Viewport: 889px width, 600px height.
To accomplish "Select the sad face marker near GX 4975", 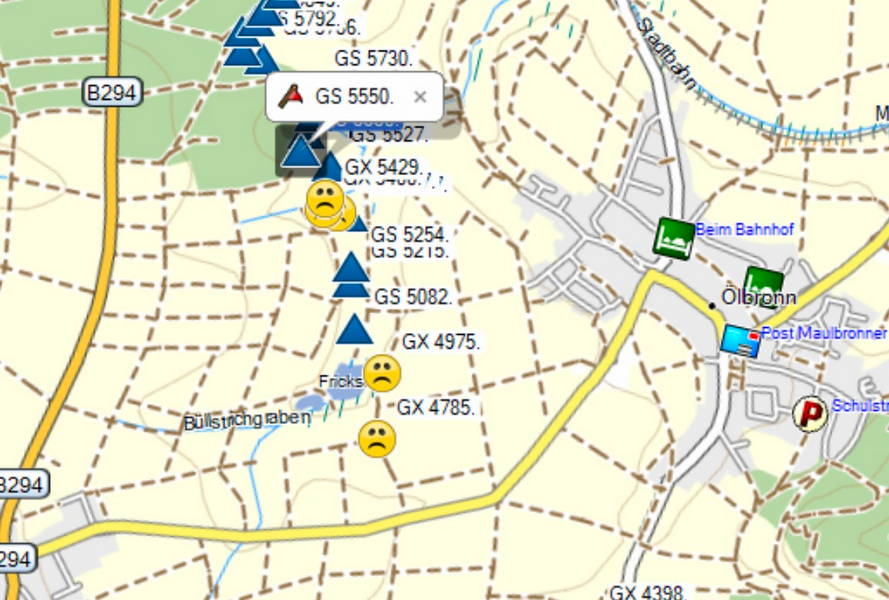I will 382,373.
